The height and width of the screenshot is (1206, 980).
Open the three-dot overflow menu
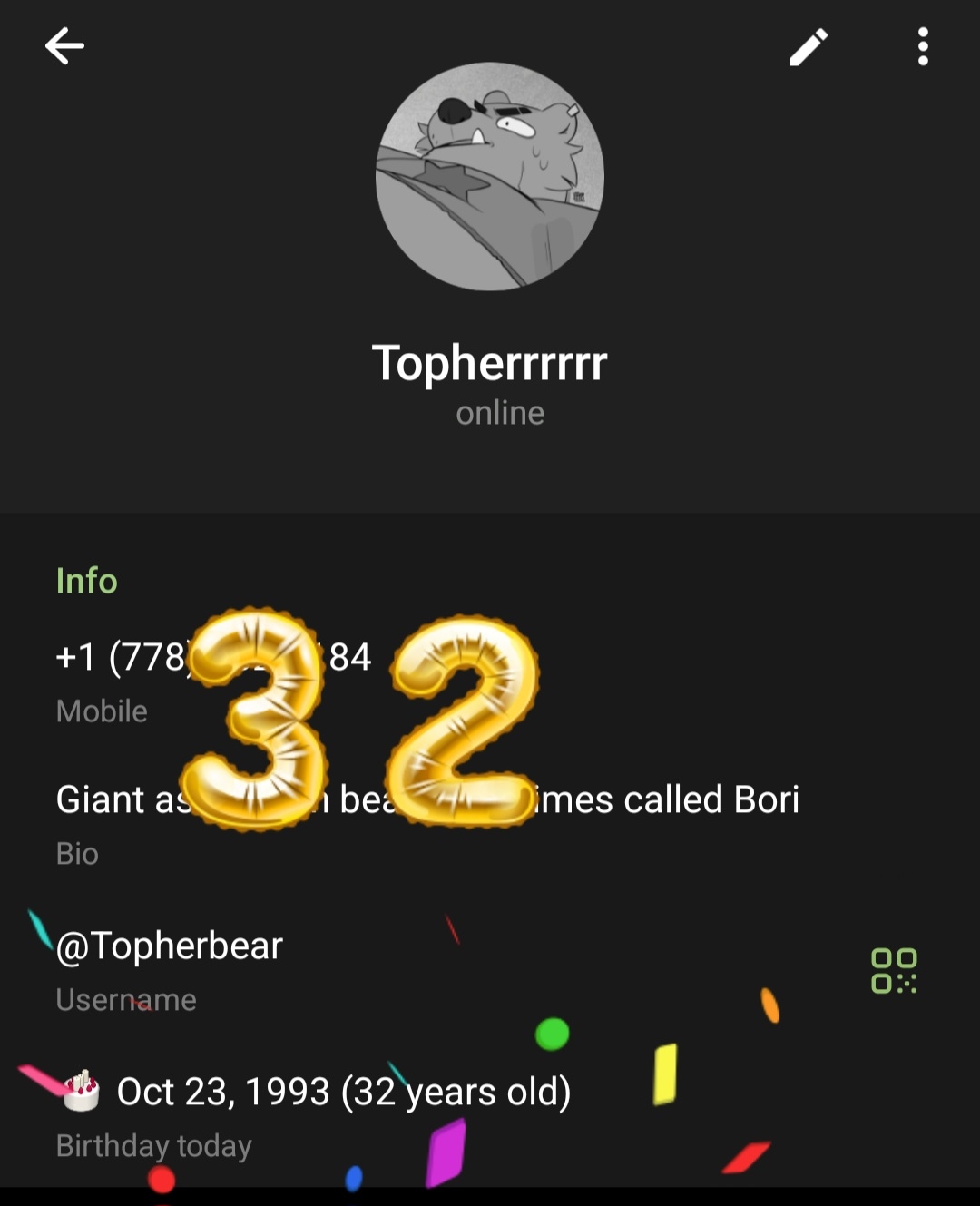click(x=922, y=46)
